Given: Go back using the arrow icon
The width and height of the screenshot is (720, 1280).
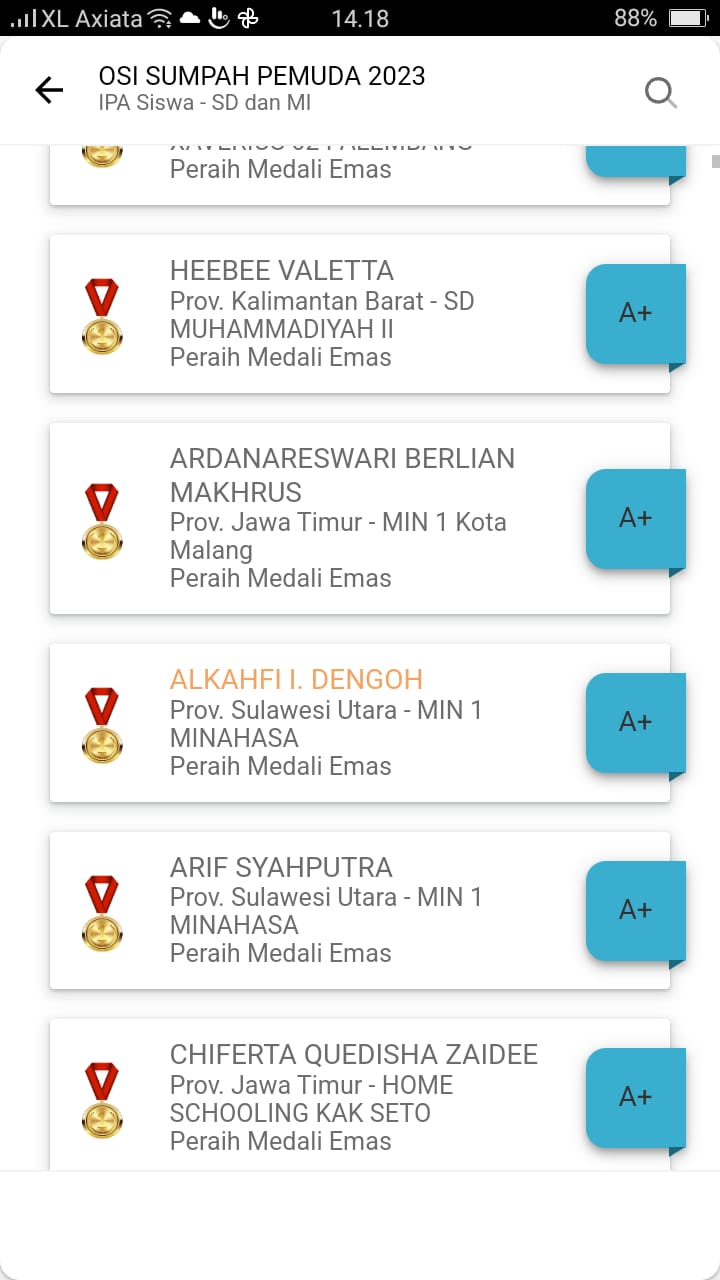Looking at the screenshot, I should 49,90.
